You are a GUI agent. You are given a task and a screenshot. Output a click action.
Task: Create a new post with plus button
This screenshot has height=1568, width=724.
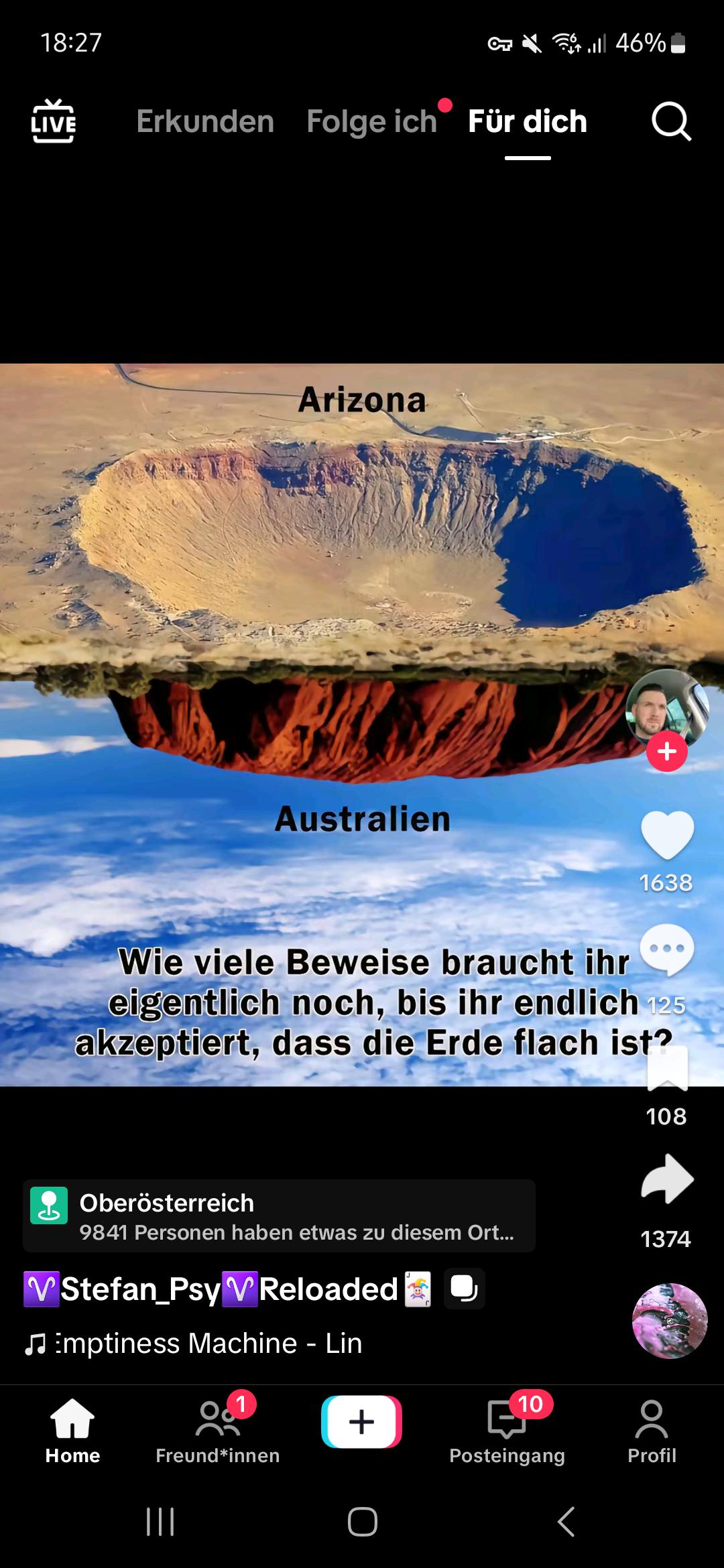tap(362, 1422)
